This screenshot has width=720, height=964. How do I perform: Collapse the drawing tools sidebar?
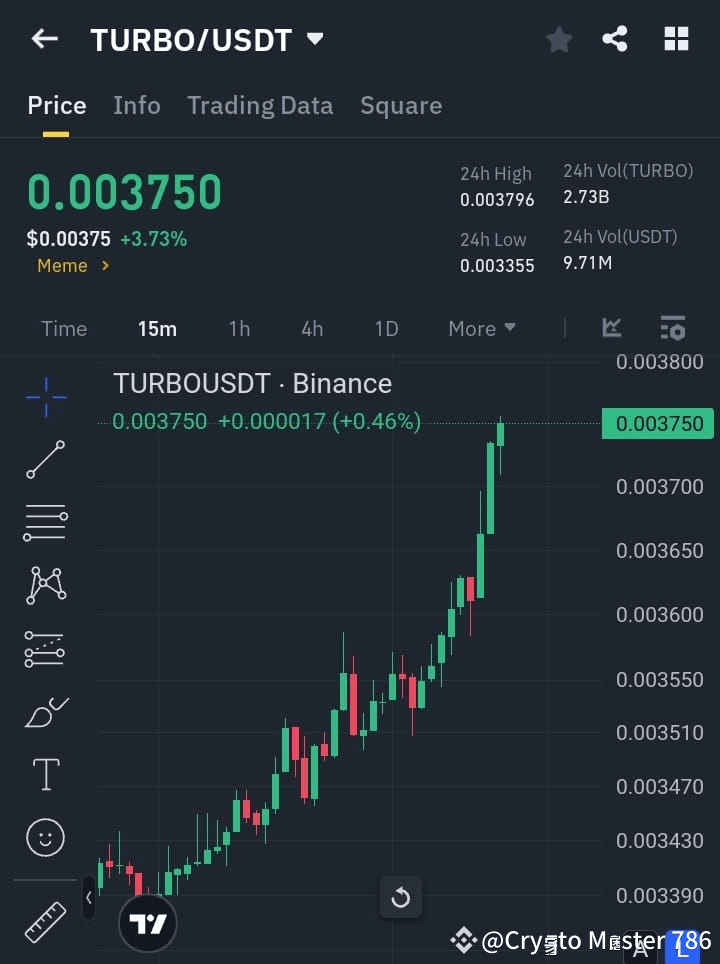[89, 898]
